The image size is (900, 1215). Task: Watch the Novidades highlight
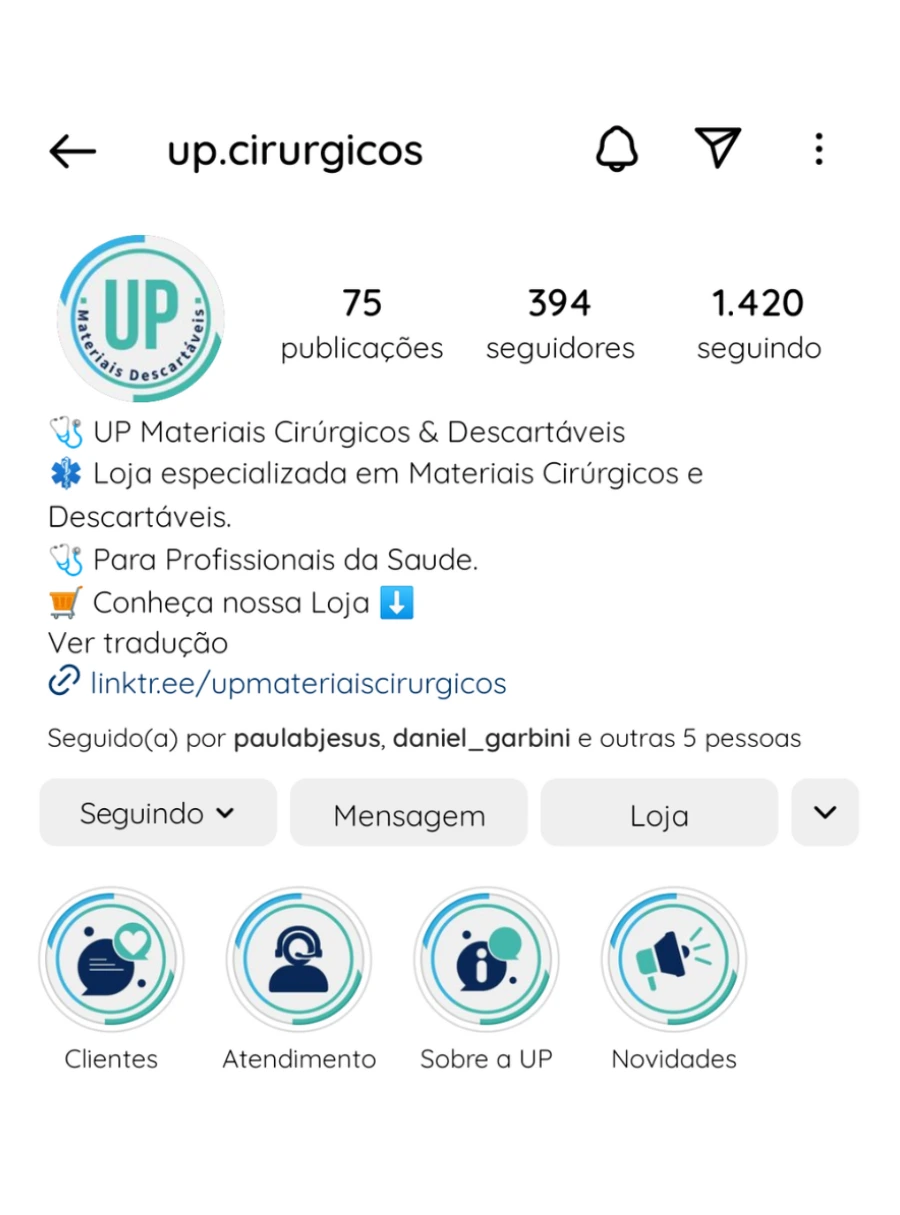tap(674, 960)
